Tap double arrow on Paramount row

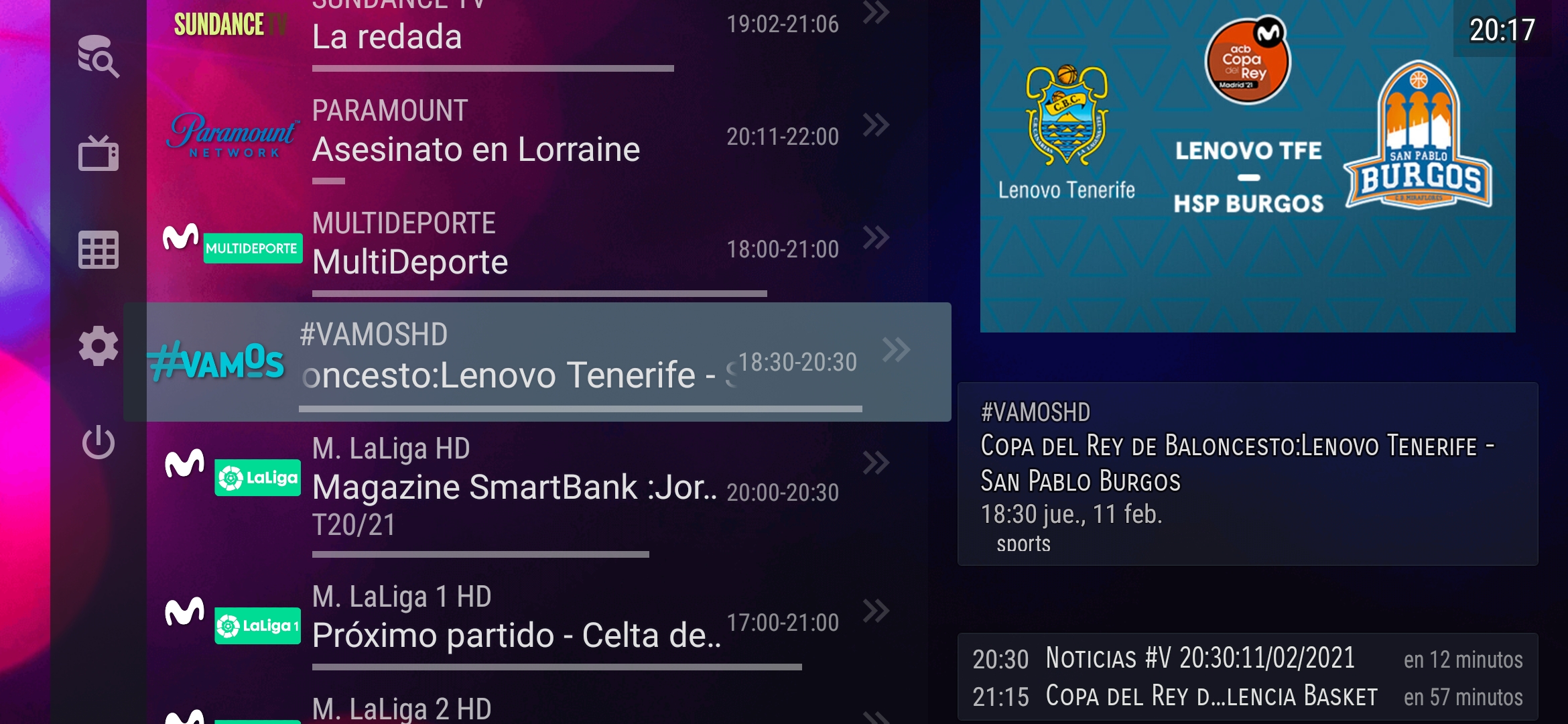pyautogui.click(x=876, y=125)
